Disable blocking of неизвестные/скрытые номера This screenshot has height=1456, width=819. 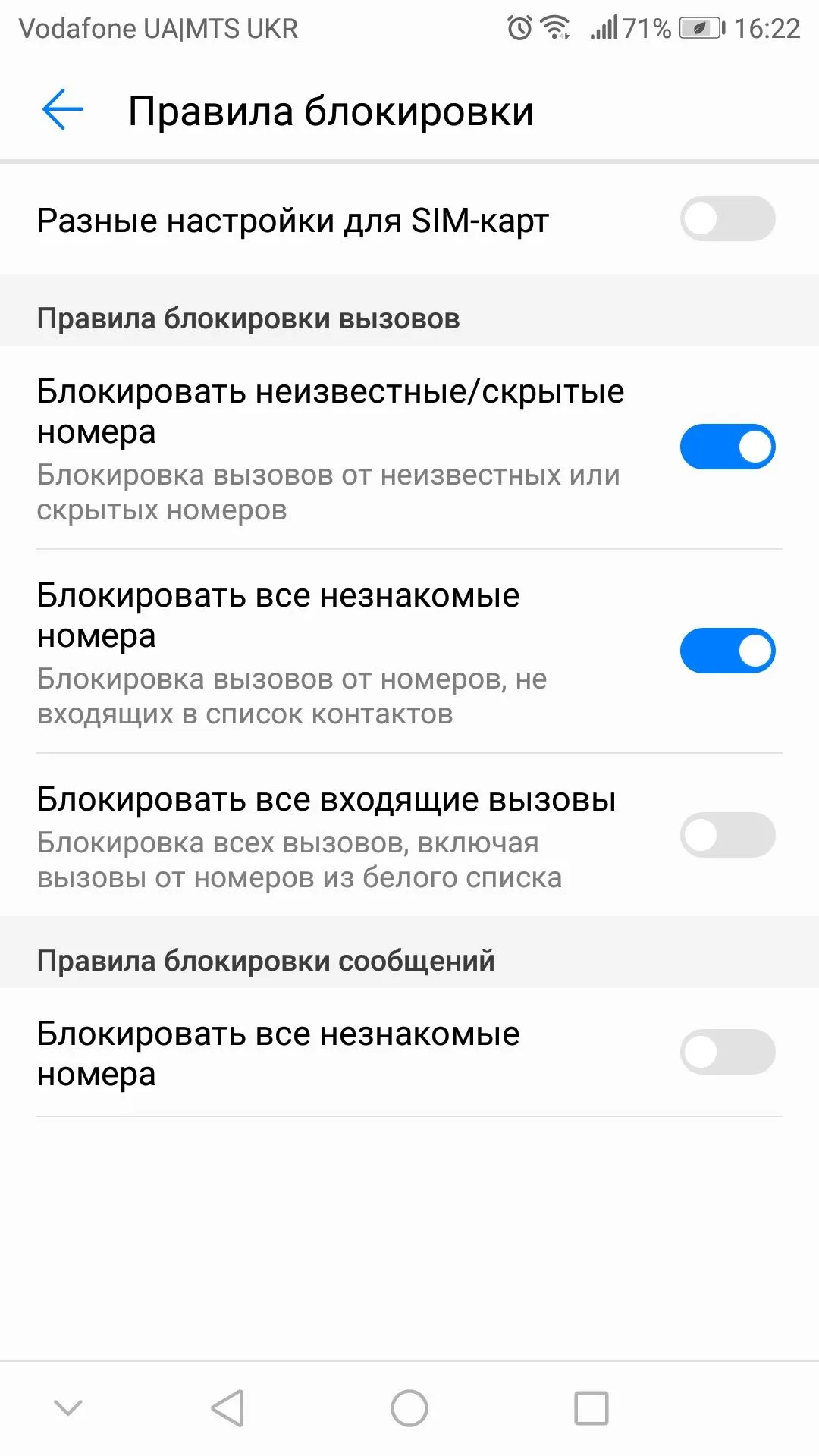pyautogui.click(x=726, y=447)
